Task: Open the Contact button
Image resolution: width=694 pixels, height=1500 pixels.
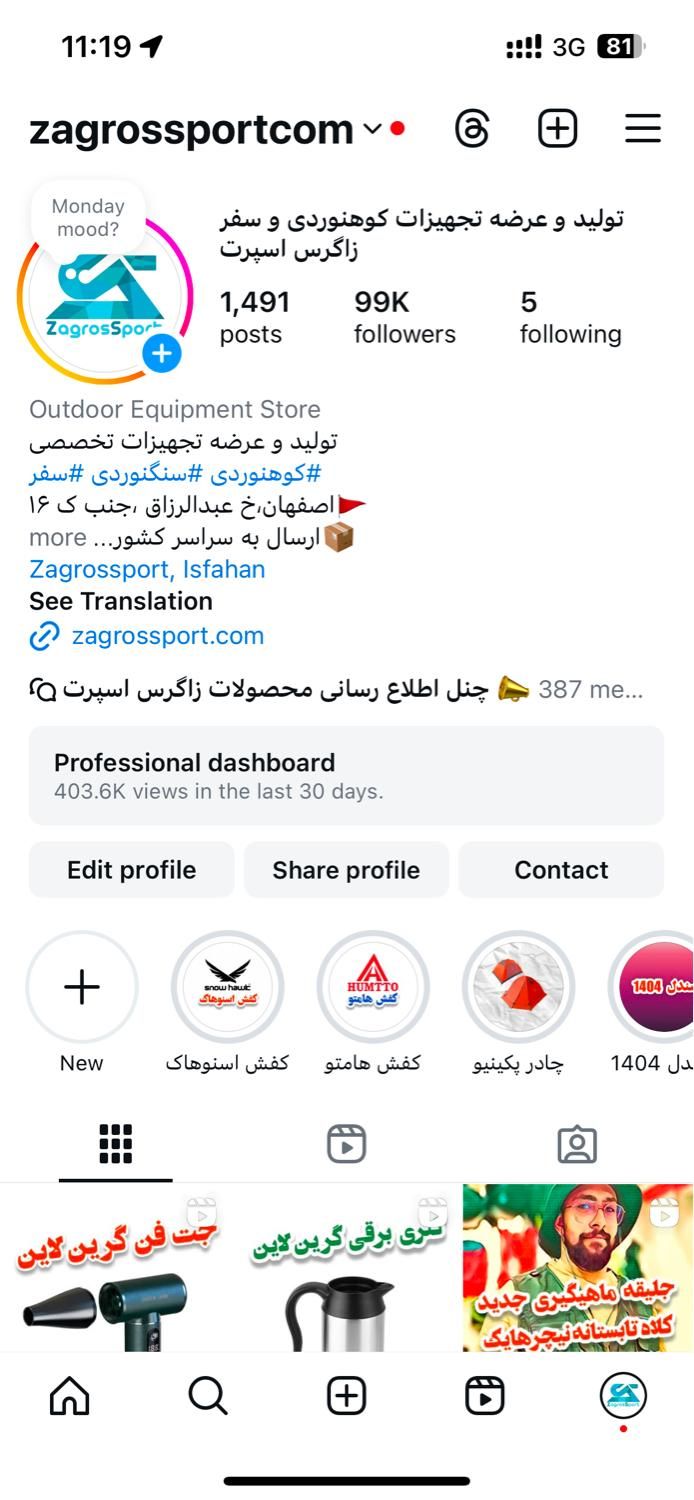Action: [x=561, y=870]
